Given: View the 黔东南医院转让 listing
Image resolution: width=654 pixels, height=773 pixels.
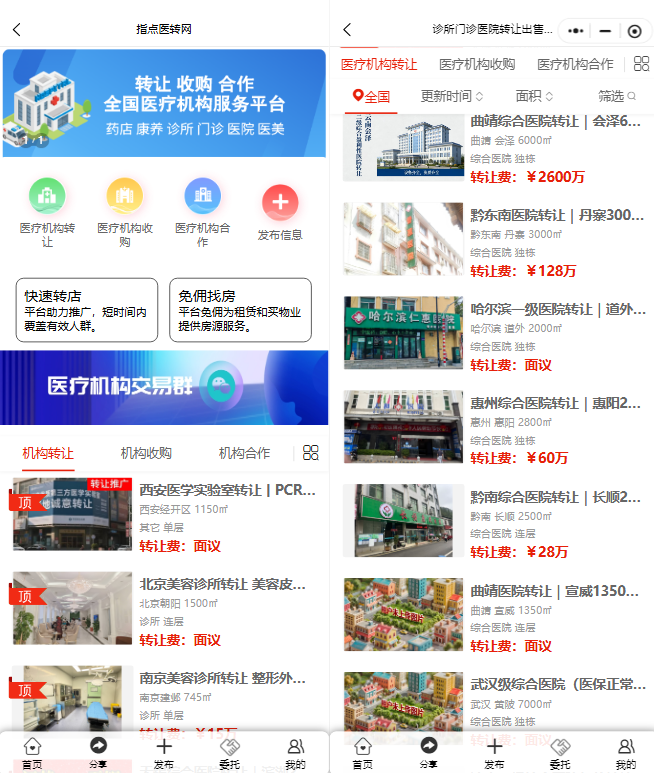Looking at the screenshot, I should (557, 215).
